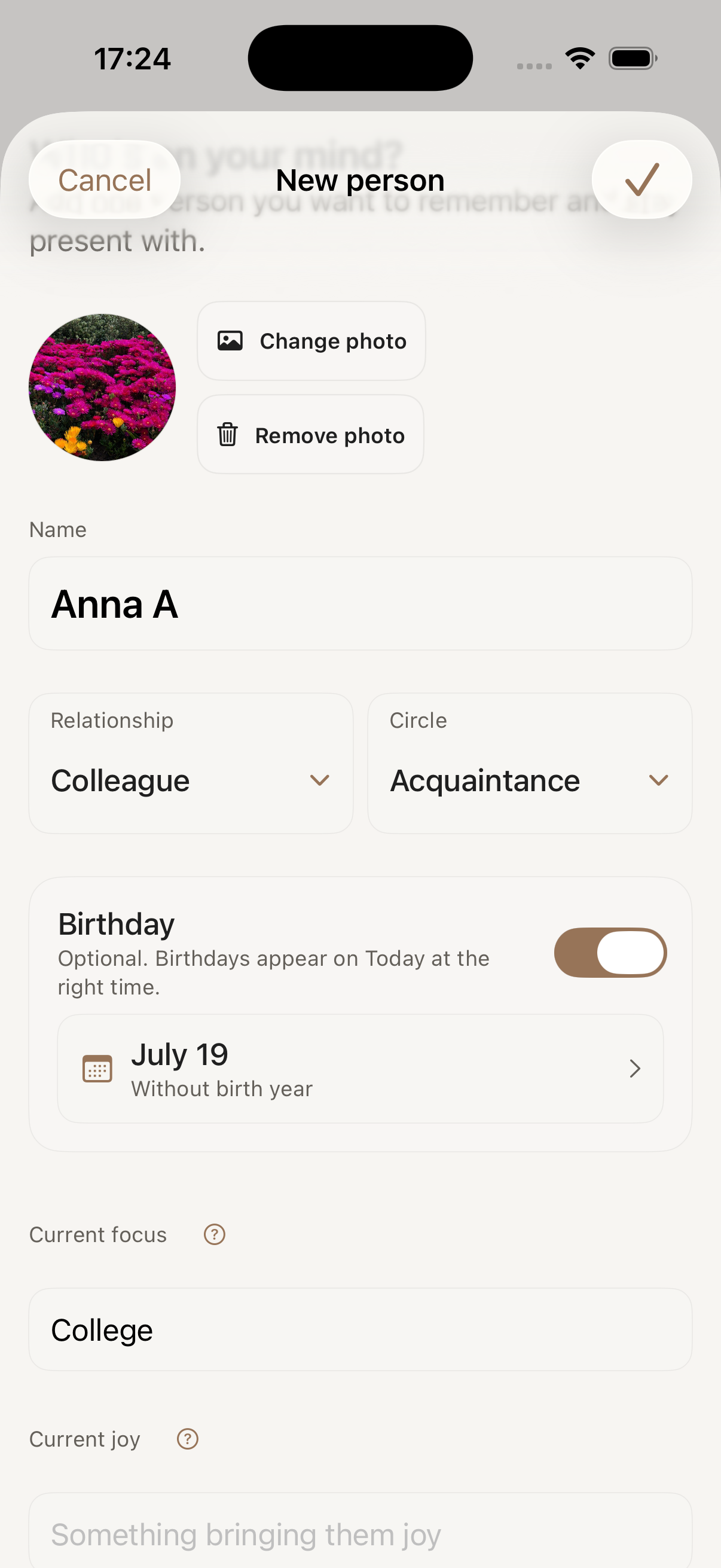The height and width of the screenshot is (1568, 721).
Task: Show help for Current focus
Action: pos(214,1235)
